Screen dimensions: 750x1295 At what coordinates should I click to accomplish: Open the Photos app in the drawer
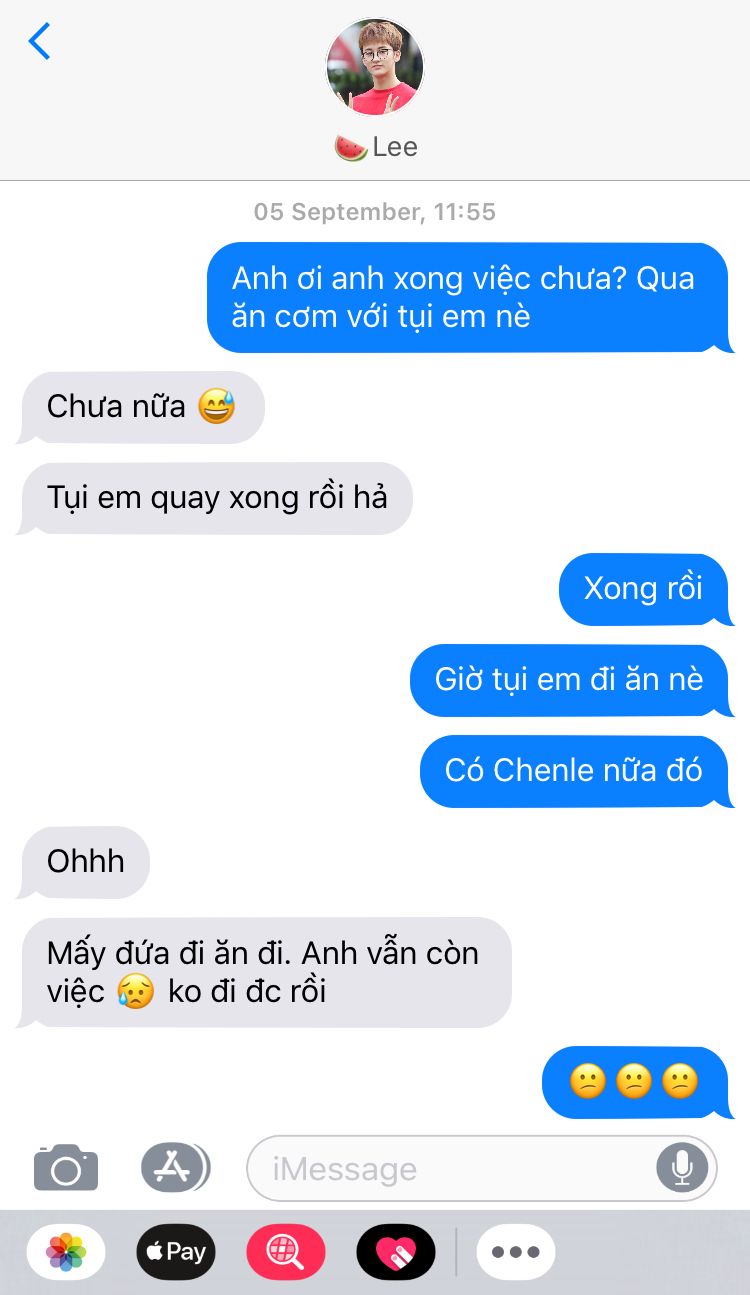tap(66, 1251)
